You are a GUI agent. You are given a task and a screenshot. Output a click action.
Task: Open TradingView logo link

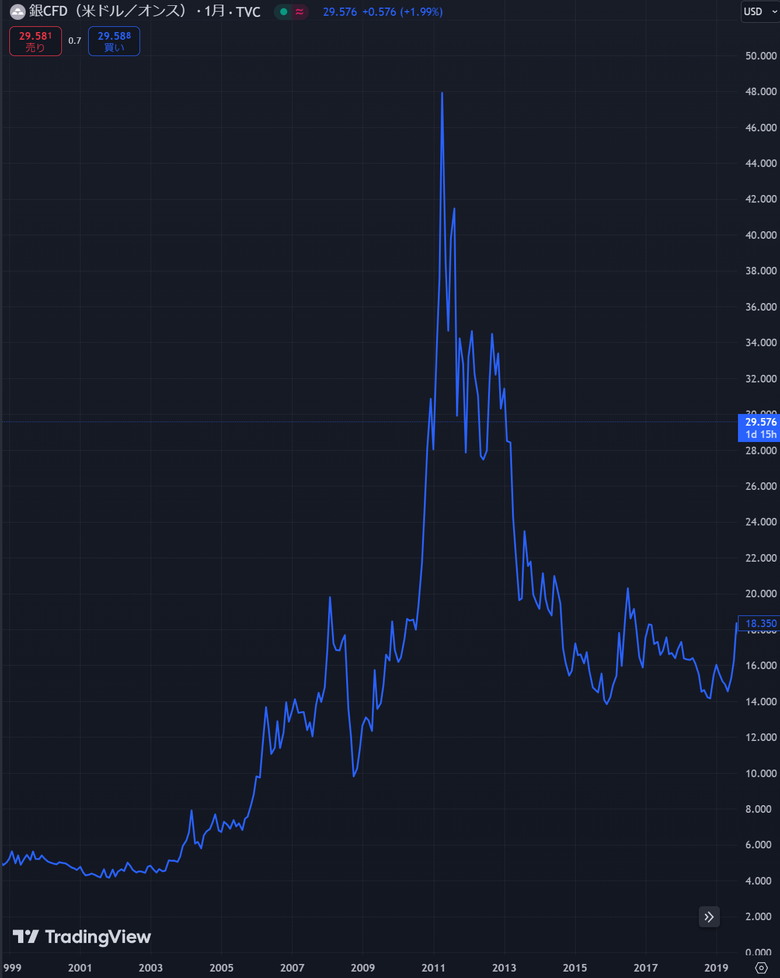(82, 937)
